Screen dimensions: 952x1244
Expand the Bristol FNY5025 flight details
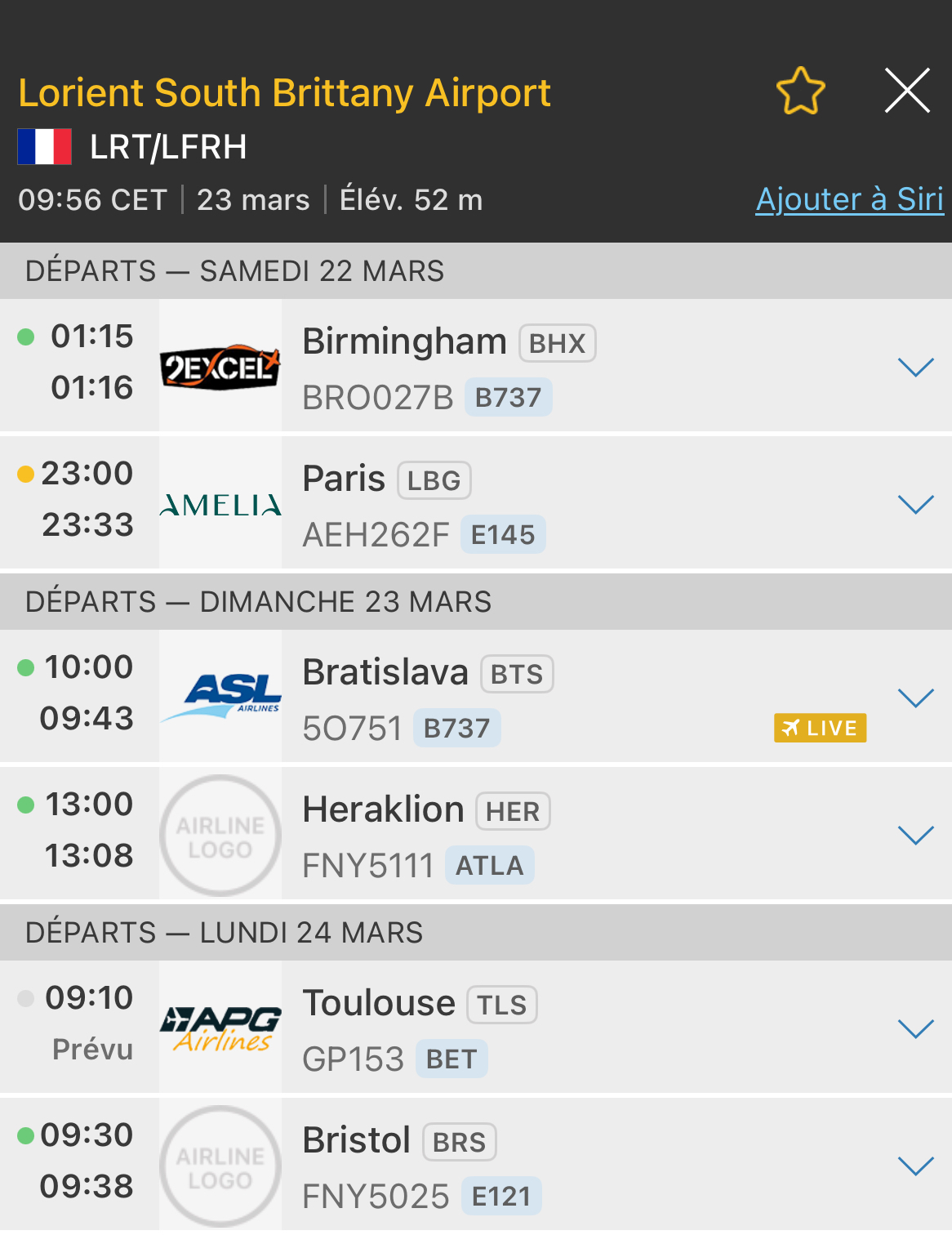(915, 1166)
